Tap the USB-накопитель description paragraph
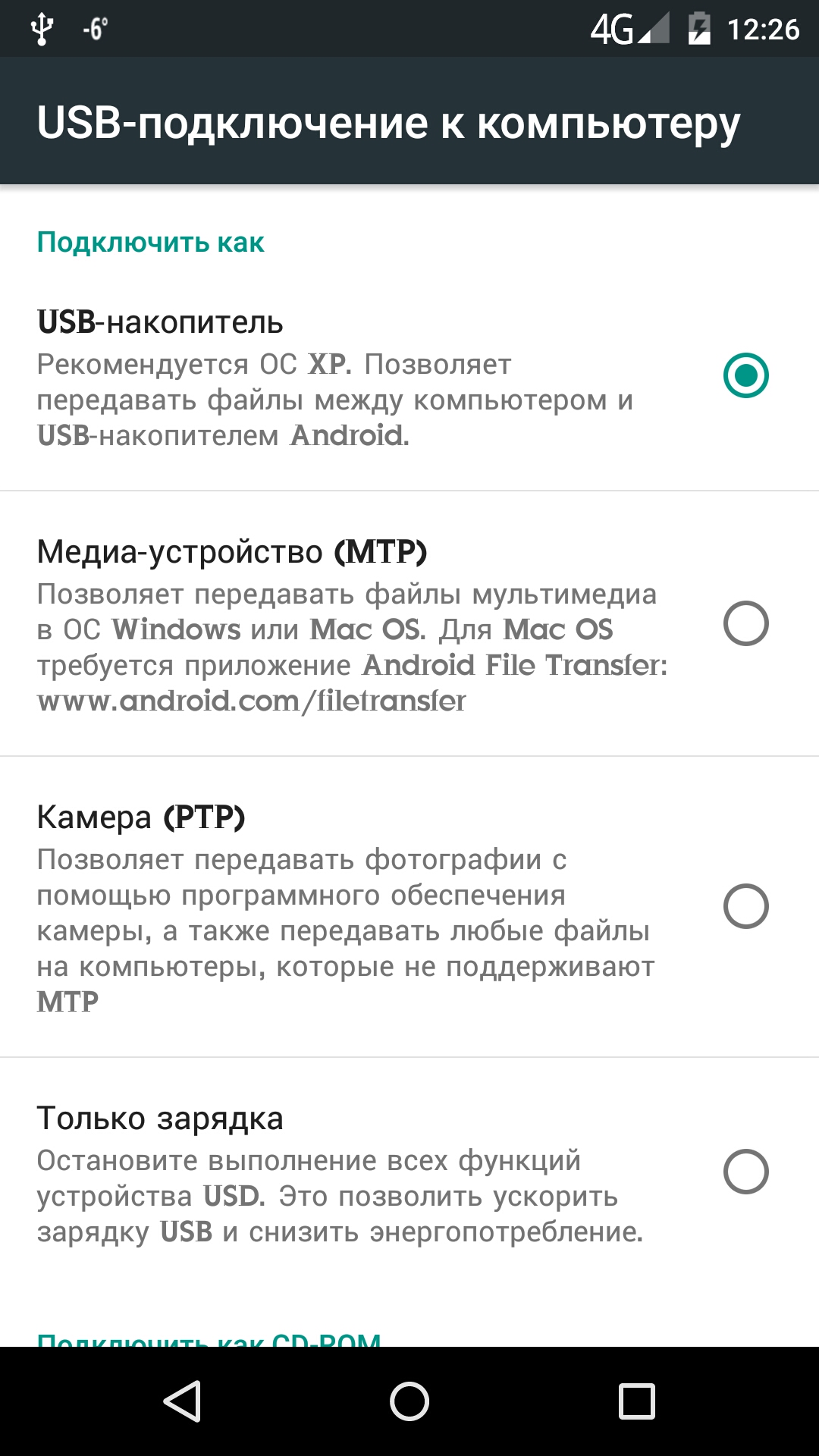 point(334,398)
